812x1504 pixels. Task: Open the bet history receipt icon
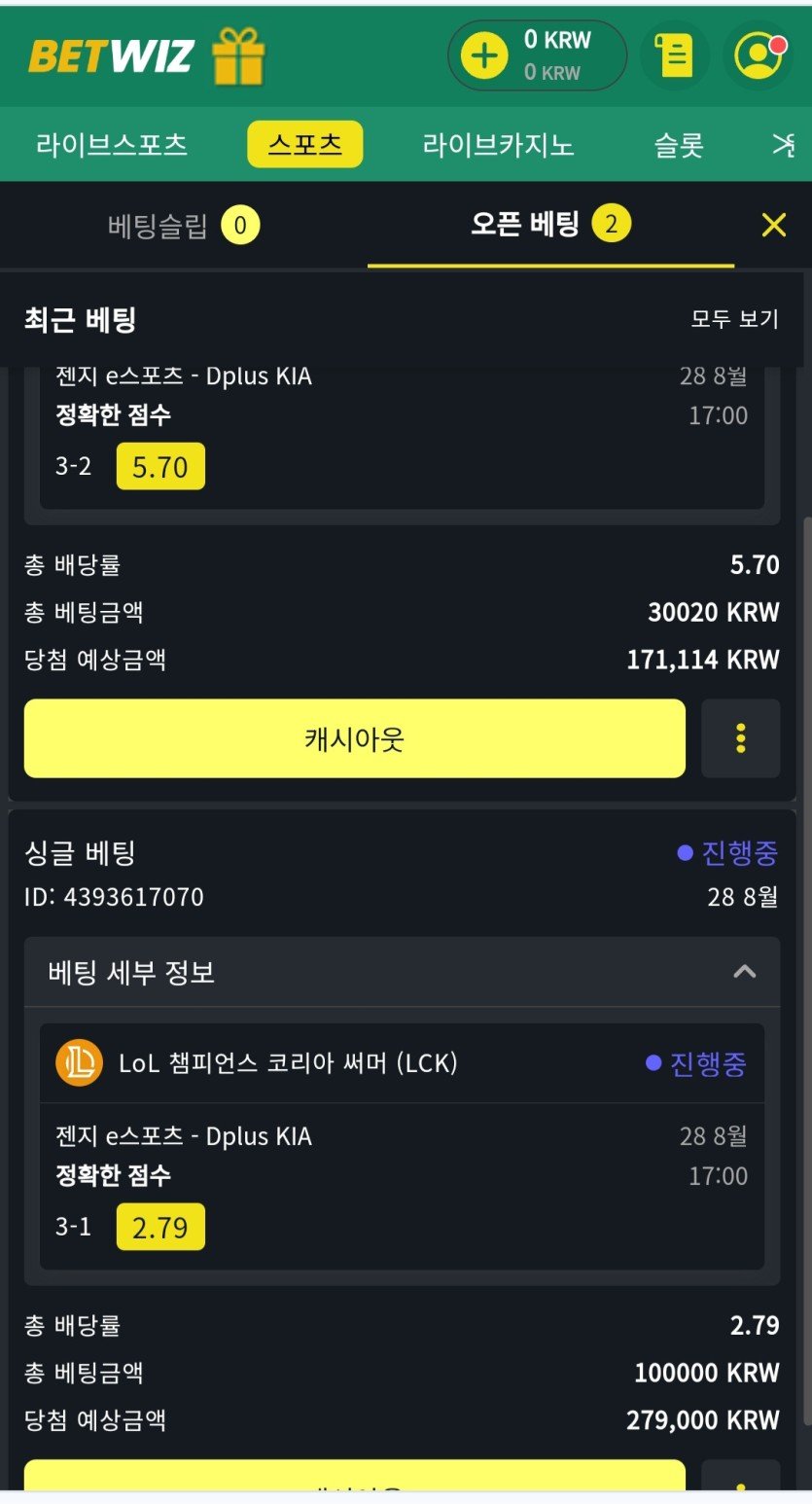tap(675, 55)
